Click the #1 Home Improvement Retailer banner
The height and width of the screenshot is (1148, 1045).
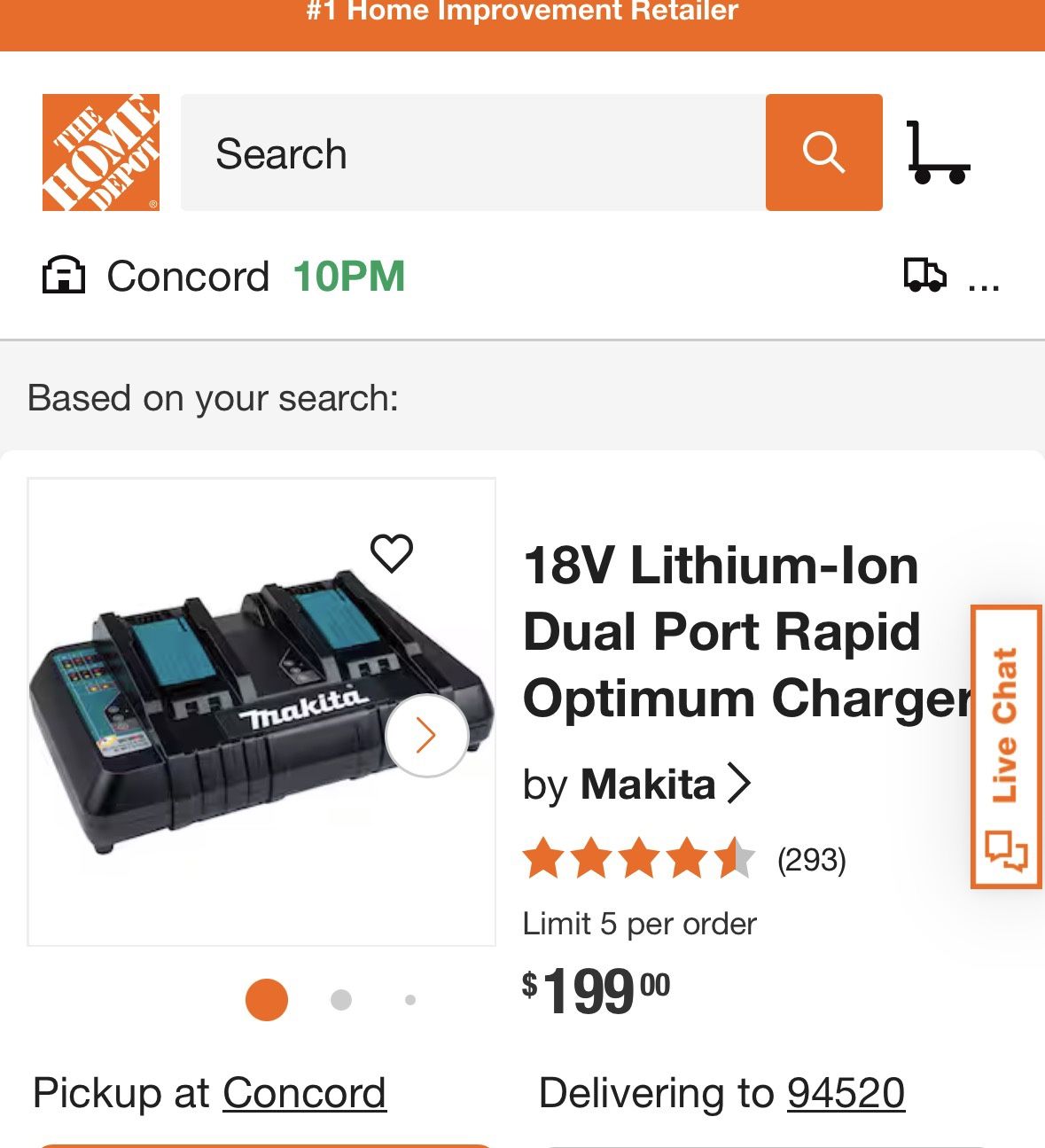(522, 12)
